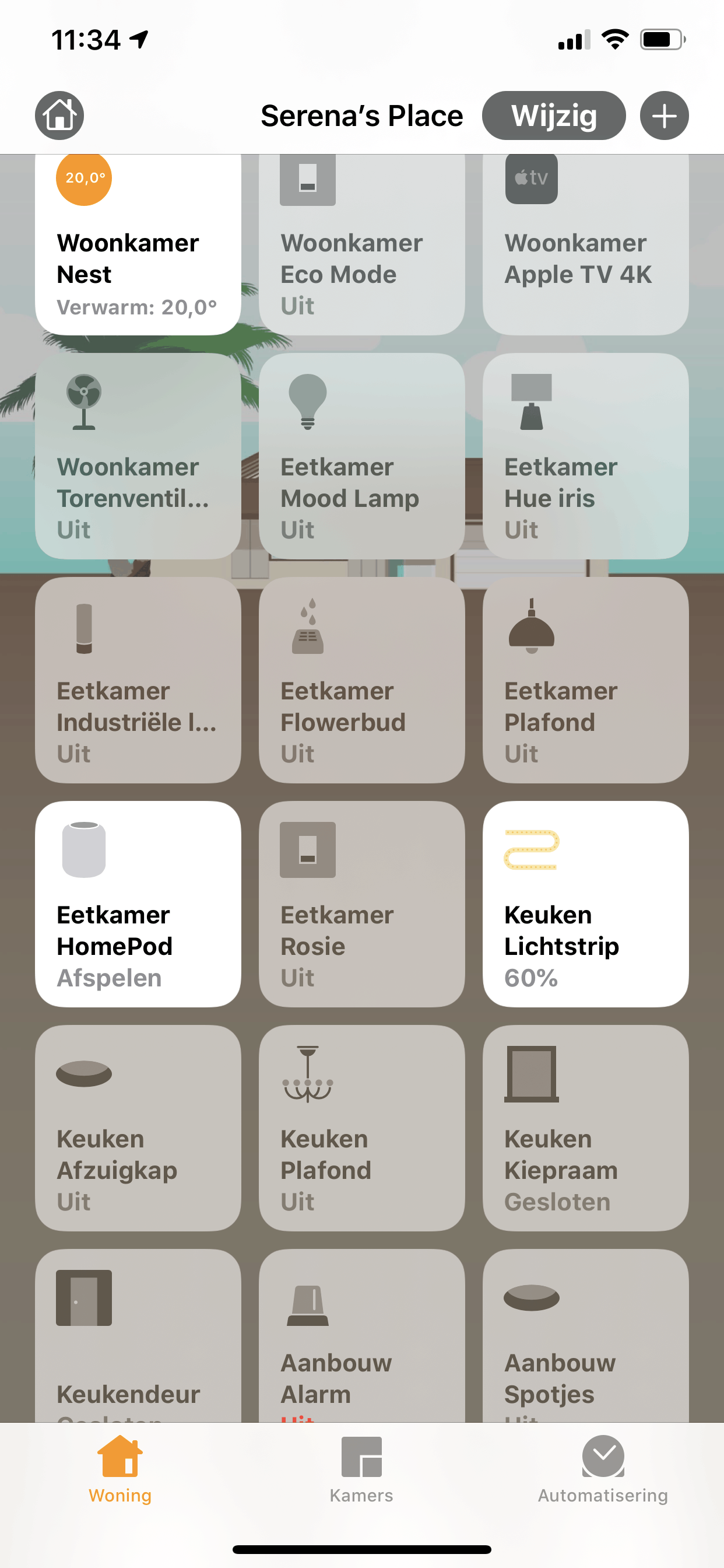Image resolution: width=724 pixels, height=1568 pixels.
Task: Pause the Eetkamer HomePod playback
Action: tap(138, 904)
